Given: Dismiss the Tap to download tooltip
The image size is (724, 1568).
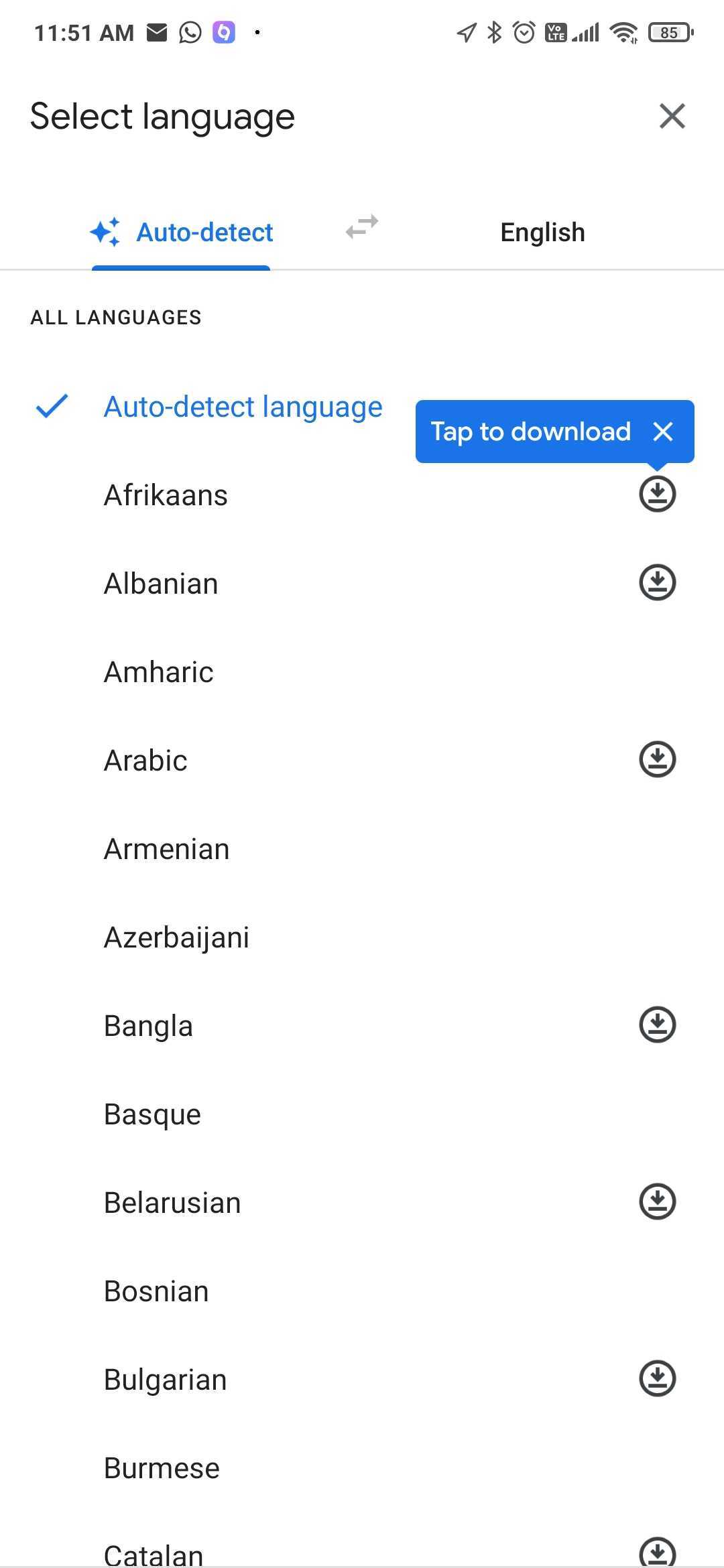Looking at the screenshot, I should coord(663,432).
